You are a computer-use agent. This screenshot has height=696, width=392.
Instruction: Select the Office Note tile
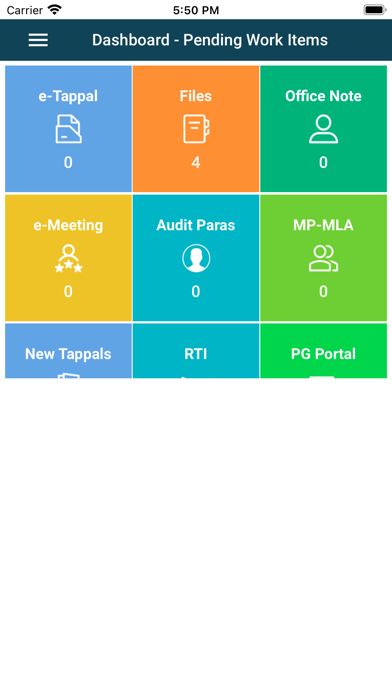click(x=323, y=129)
